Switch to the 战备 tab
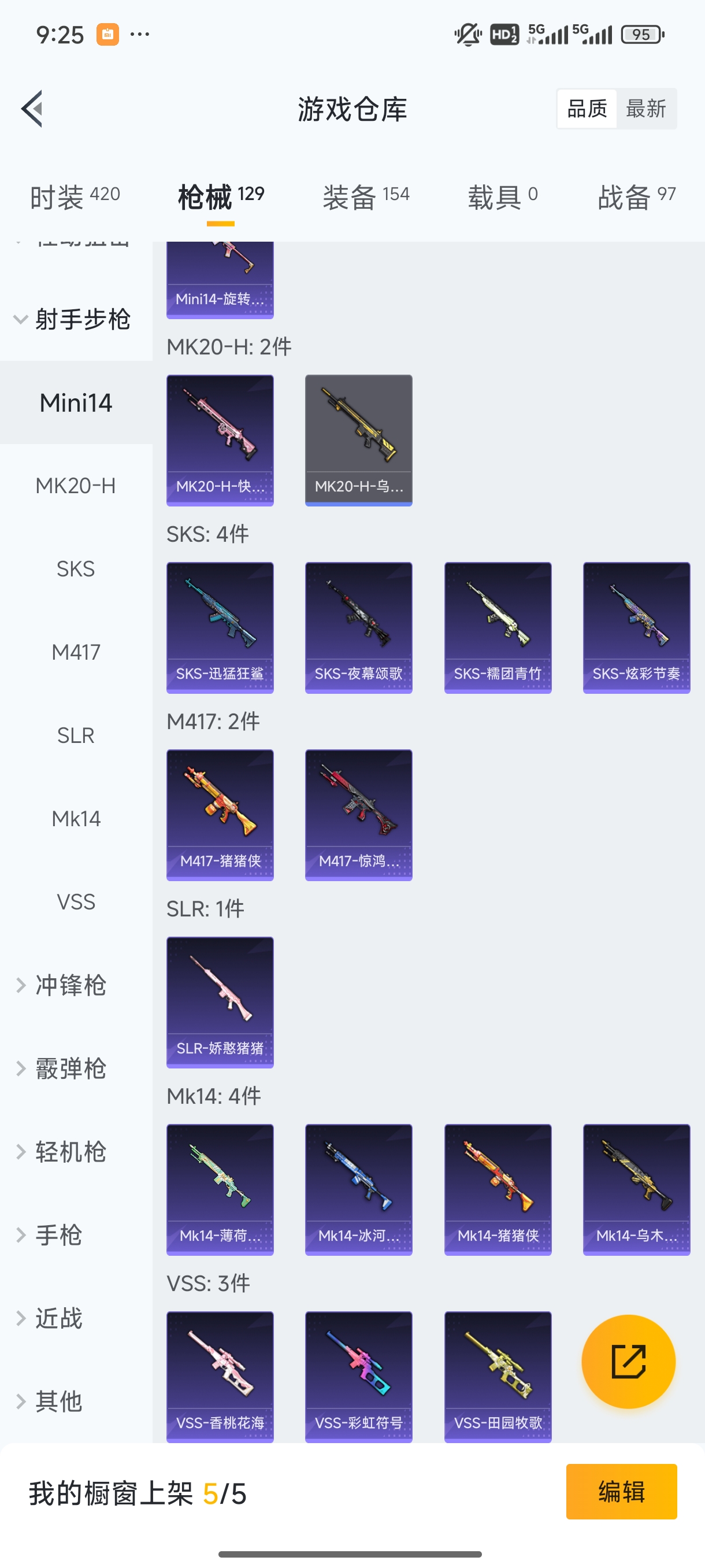Viewport: 705px width, 1568px height. click(636, 197)
